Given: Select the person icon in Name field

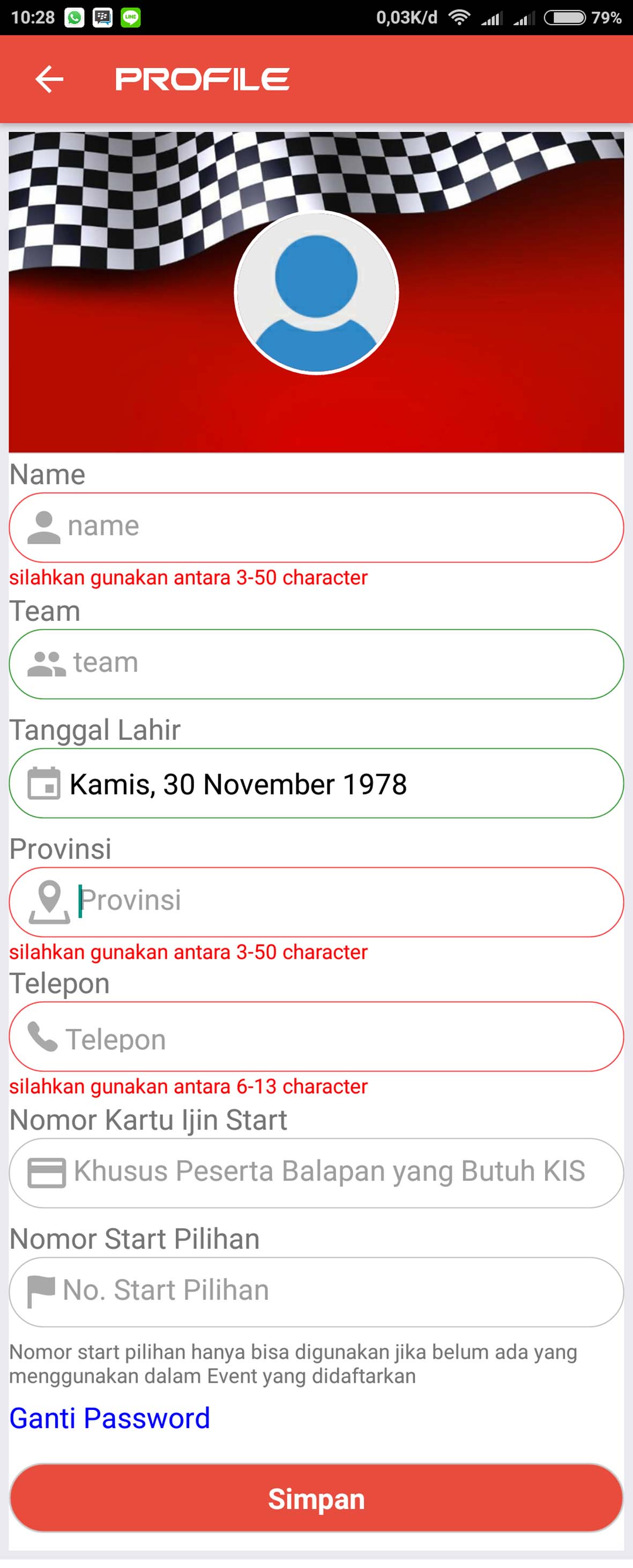Looking at the screenshot, I should (43, 526).
